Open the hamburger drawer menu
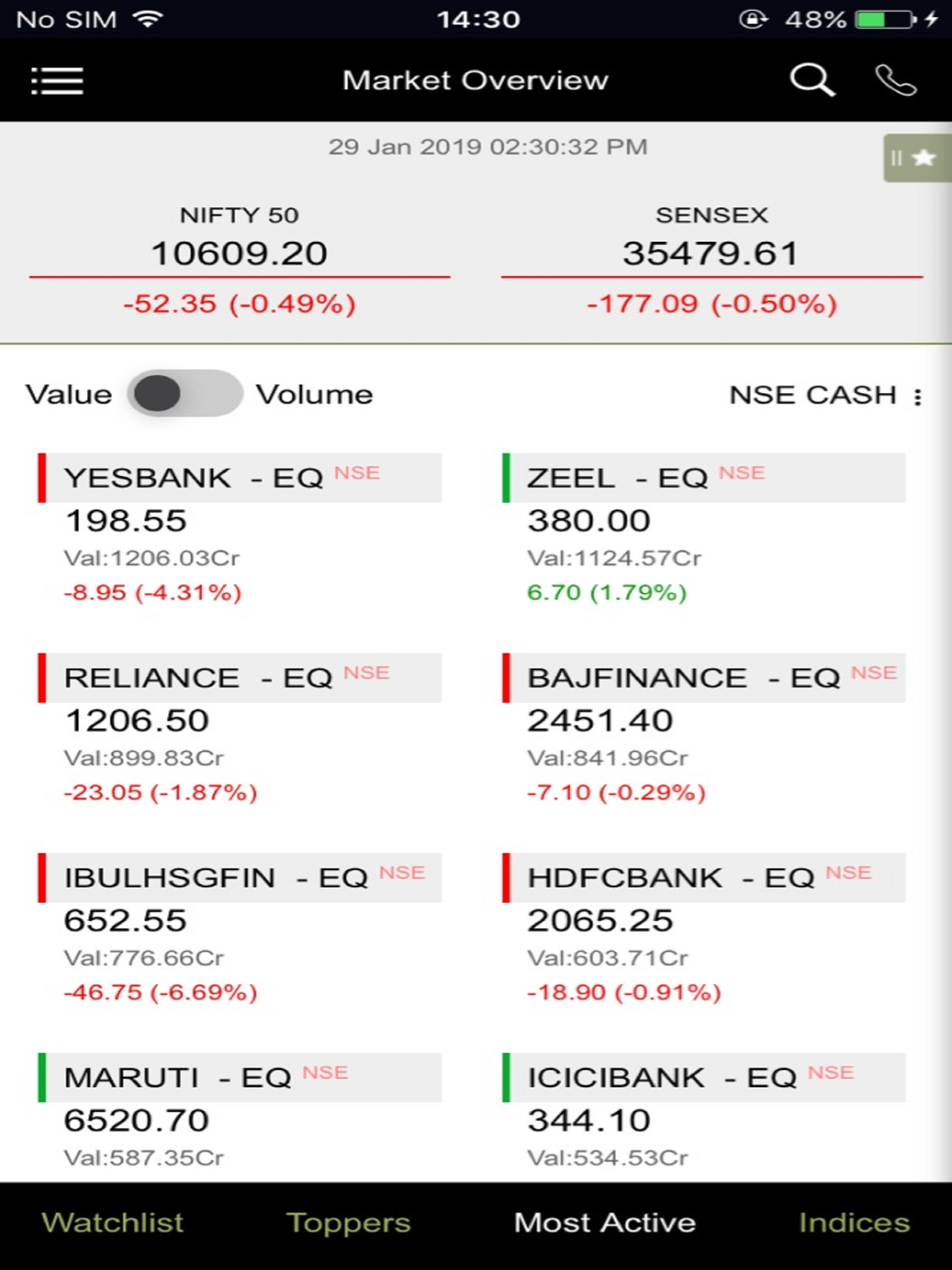The image size is (952, 1270). (x=57, y=80)
